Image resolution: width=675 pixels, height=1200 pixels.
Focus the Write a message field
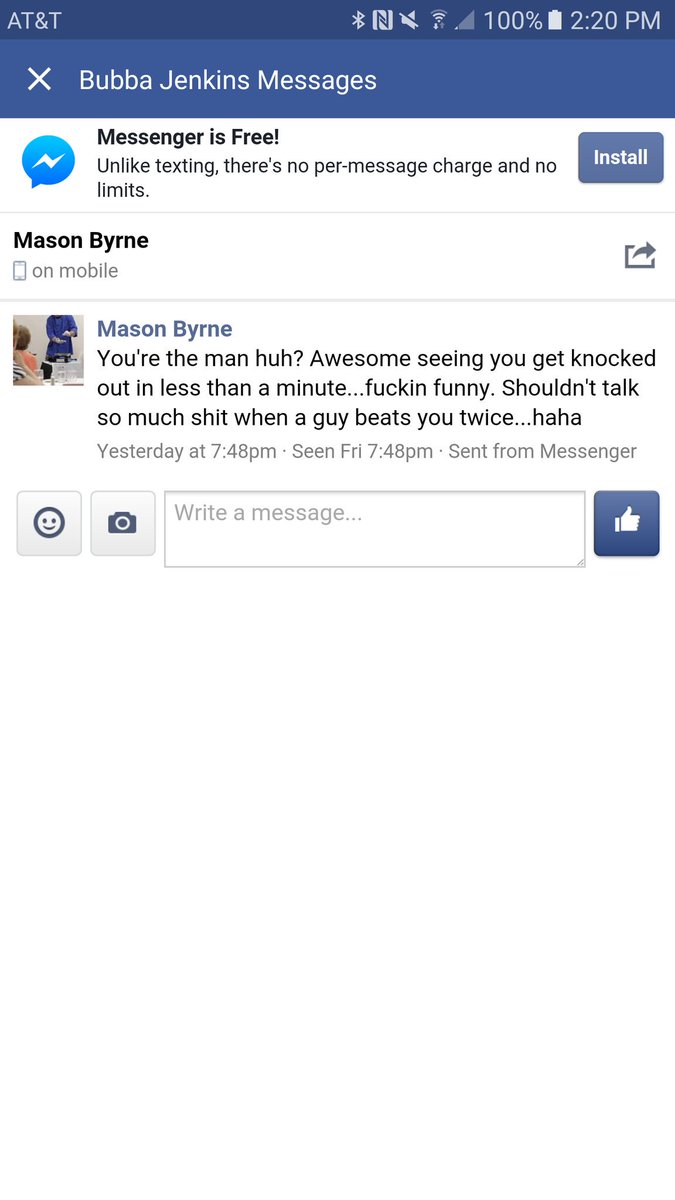[x=375, y=529]
